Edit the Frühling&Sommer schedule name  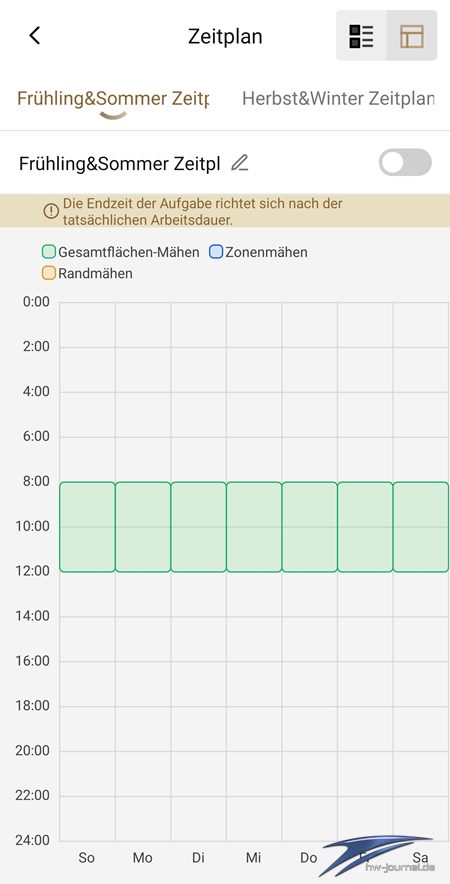(240, 163)
